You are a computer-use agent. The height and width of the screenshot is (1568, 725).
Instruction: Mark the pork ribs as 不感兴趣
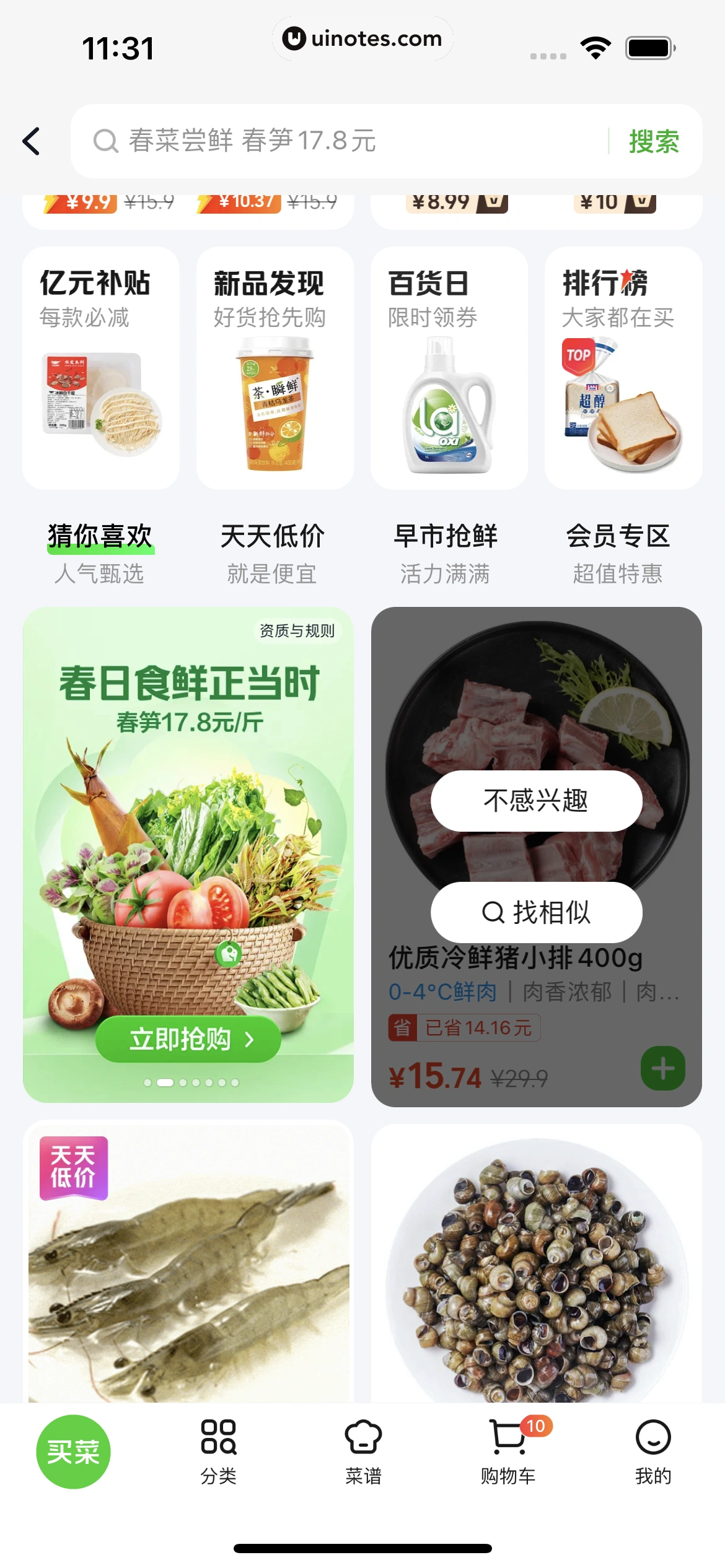(536, 800)
